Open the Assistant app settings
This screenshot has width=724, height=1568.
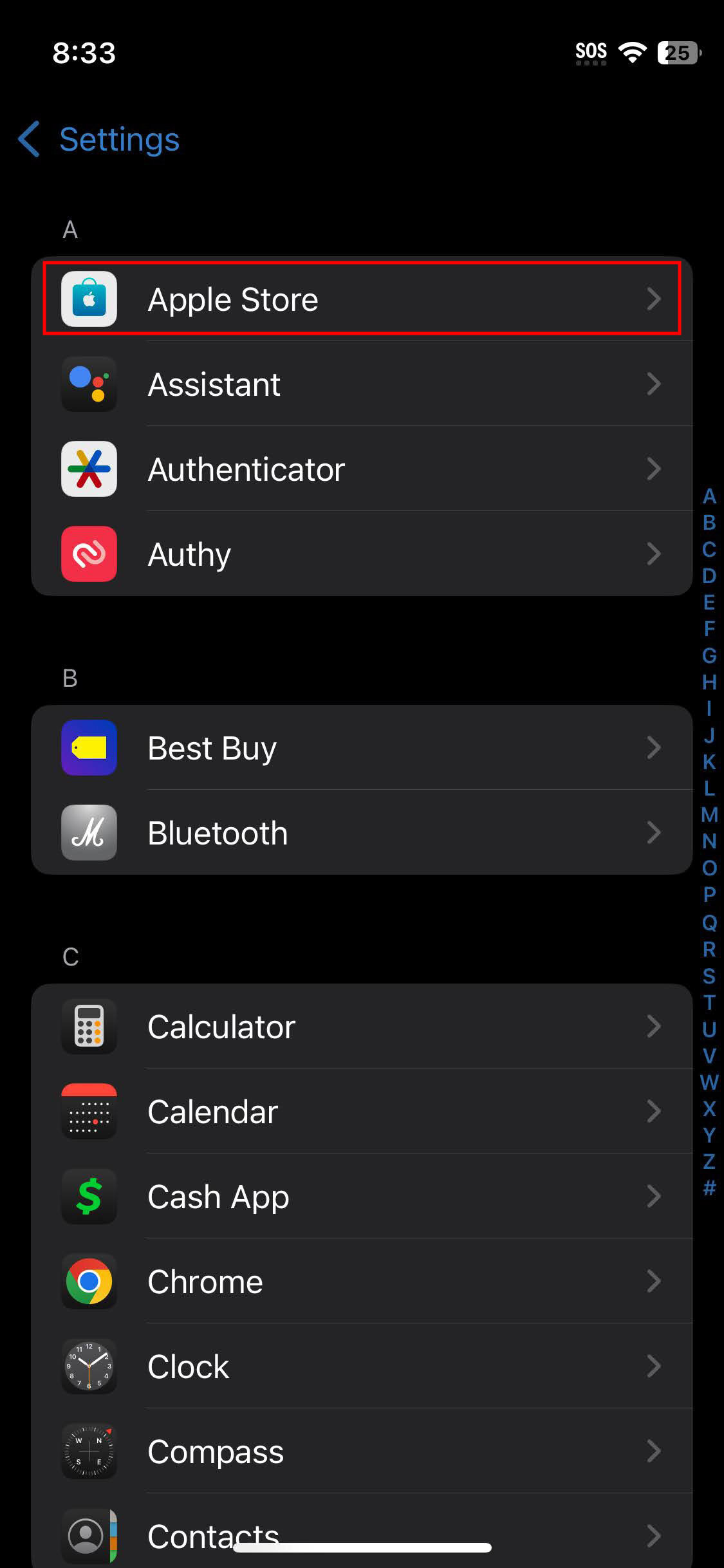tap(360, 384)
